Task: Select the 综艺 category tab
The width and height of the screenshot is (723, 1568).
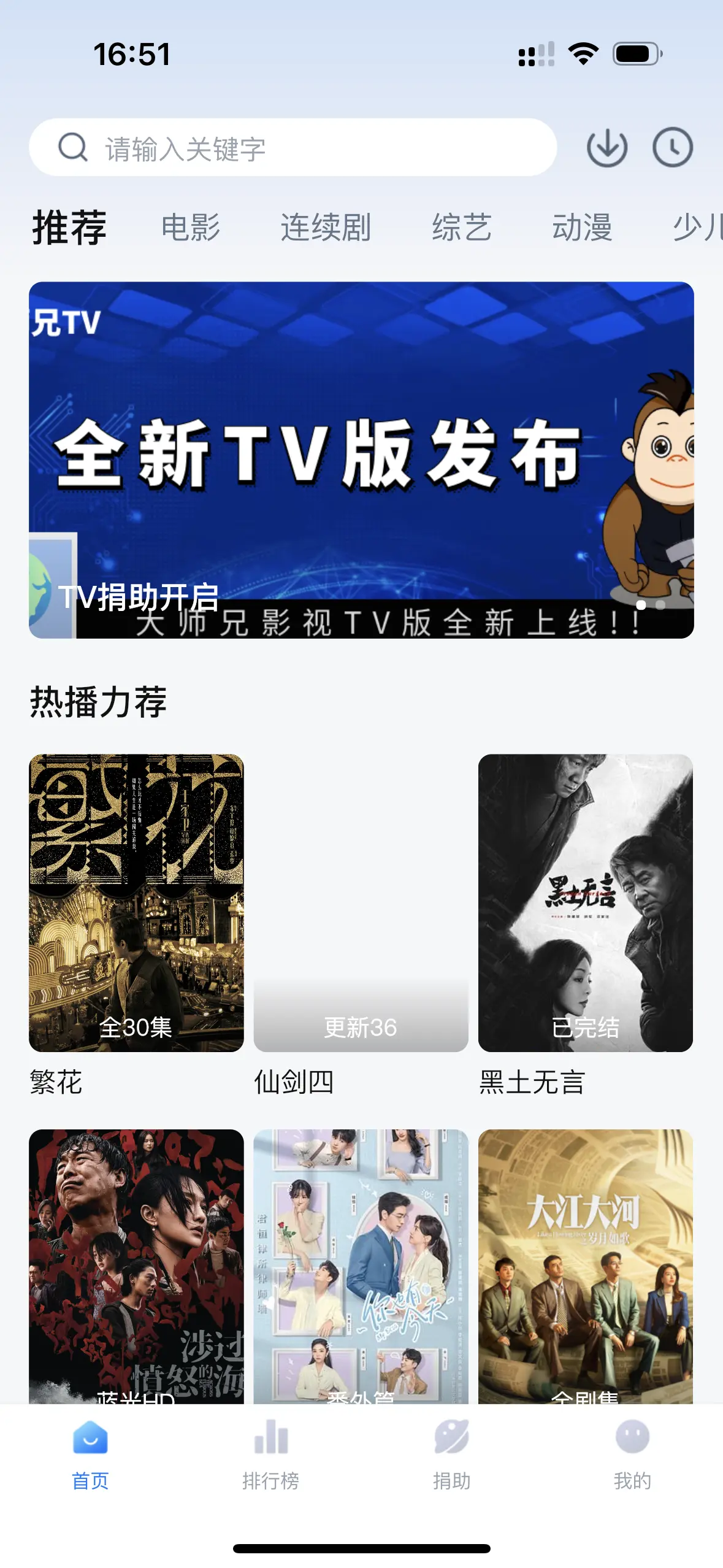Action: (461, 228)
